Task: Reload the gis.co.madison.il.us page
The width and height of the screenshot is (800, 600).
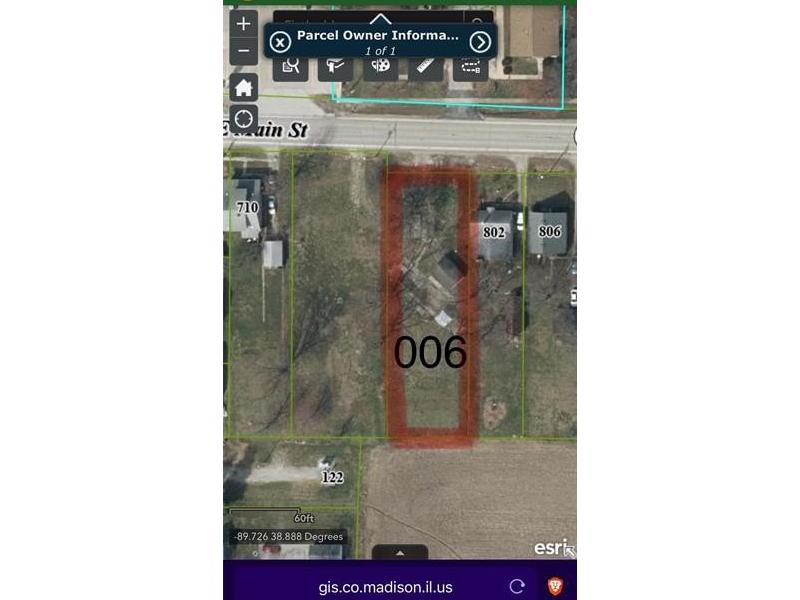Action: 517,586
